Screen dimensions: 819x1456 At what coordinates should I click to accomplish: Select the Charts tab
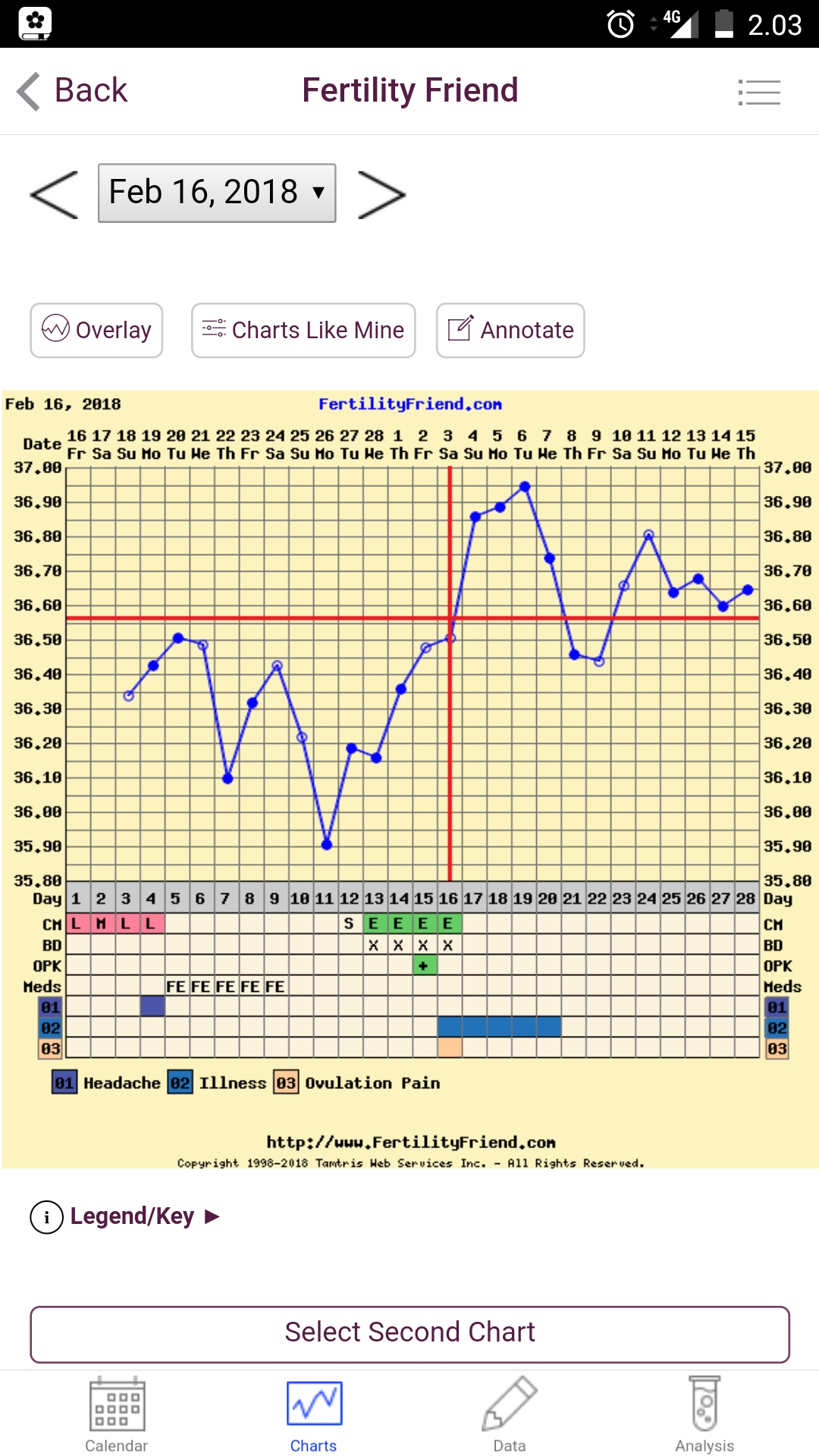pyautogui.click(x=314, y=1414)
